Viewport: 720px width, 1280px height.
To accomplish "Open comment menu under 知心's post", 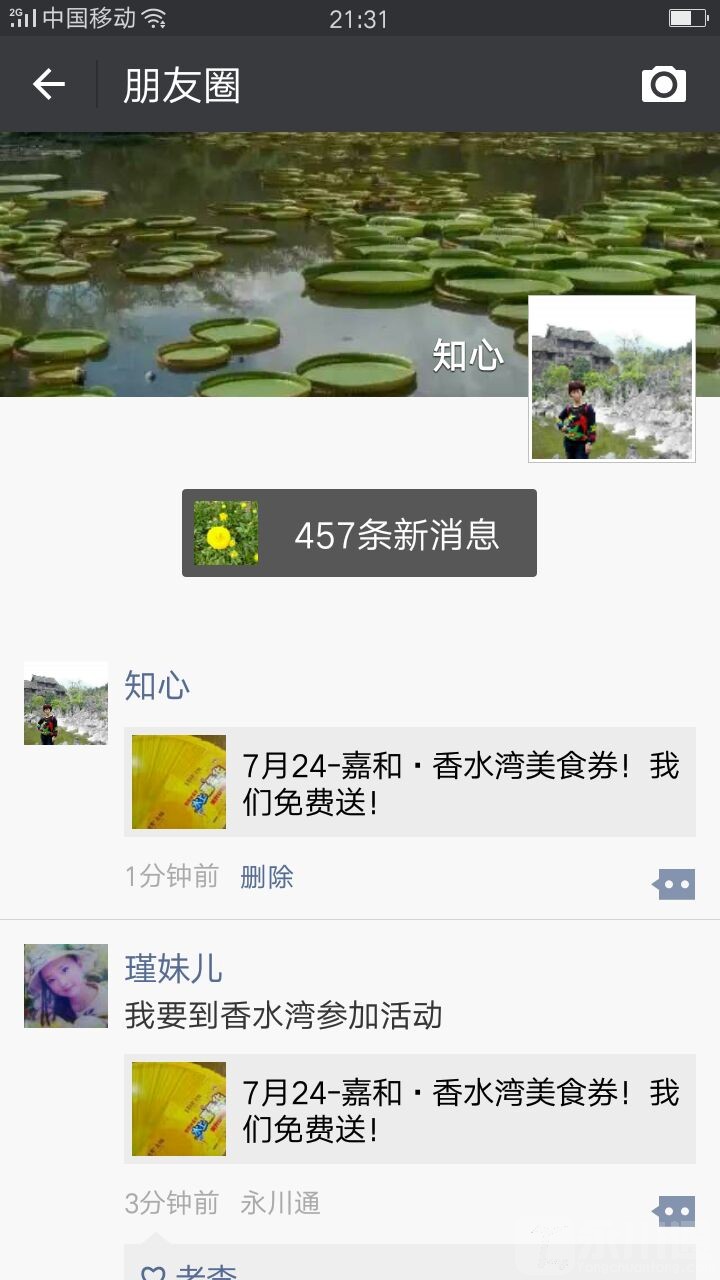I will click(x=675, y=884).
